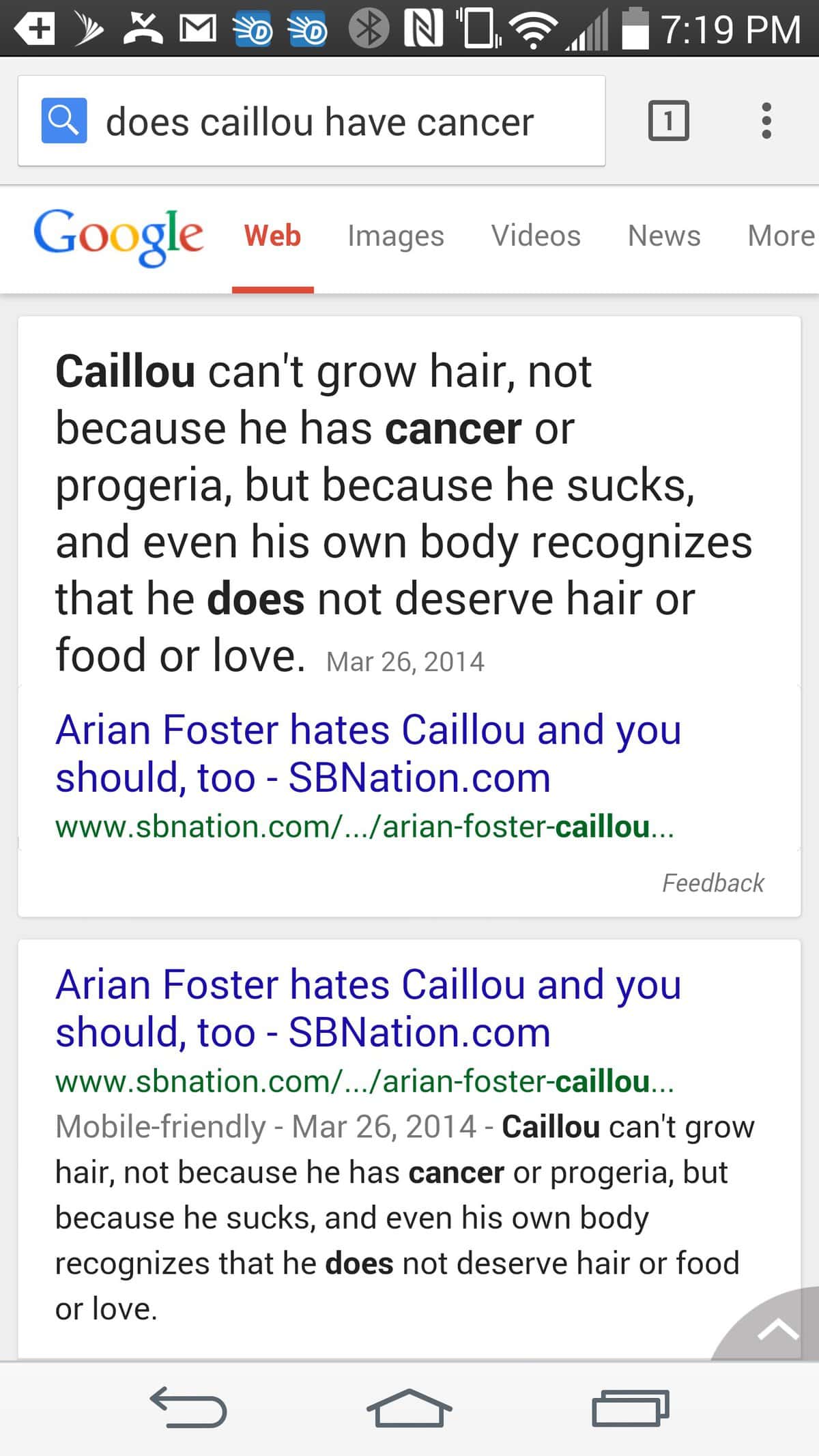Open the recent apps overview

629,1409
